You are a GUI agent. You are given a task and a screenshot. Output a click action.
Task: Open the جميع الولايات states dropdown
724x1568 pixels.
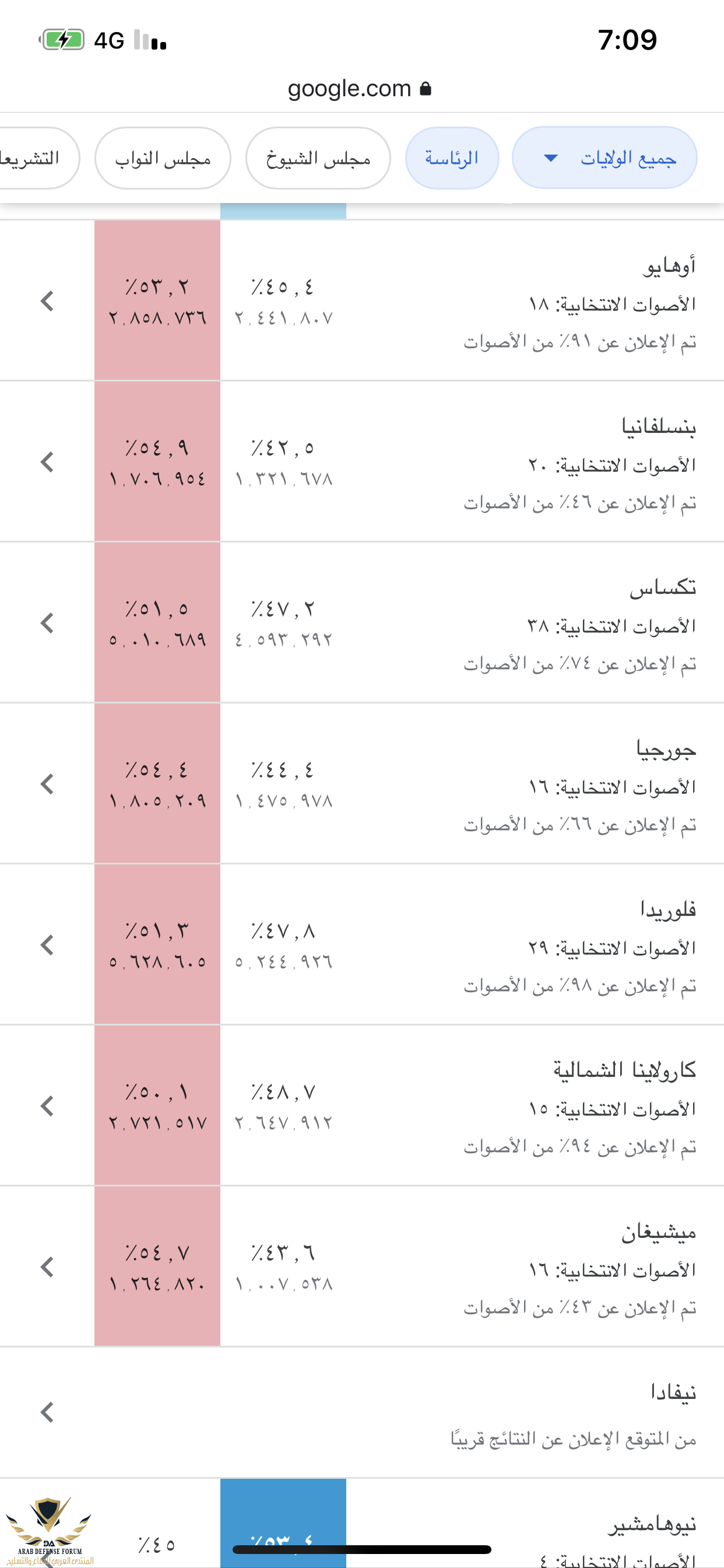tap(604, 158)
